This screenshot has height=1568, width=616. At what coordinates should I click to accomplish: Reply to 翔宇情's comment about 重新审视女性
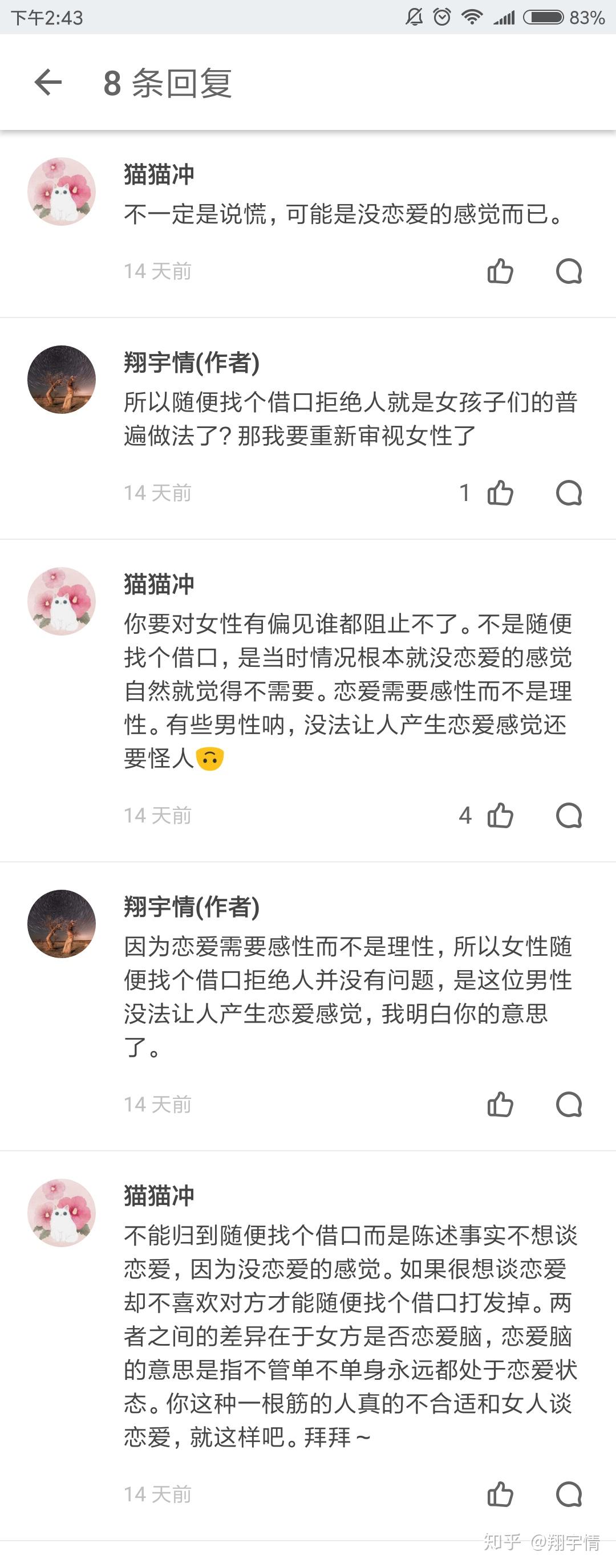(569, 492)
